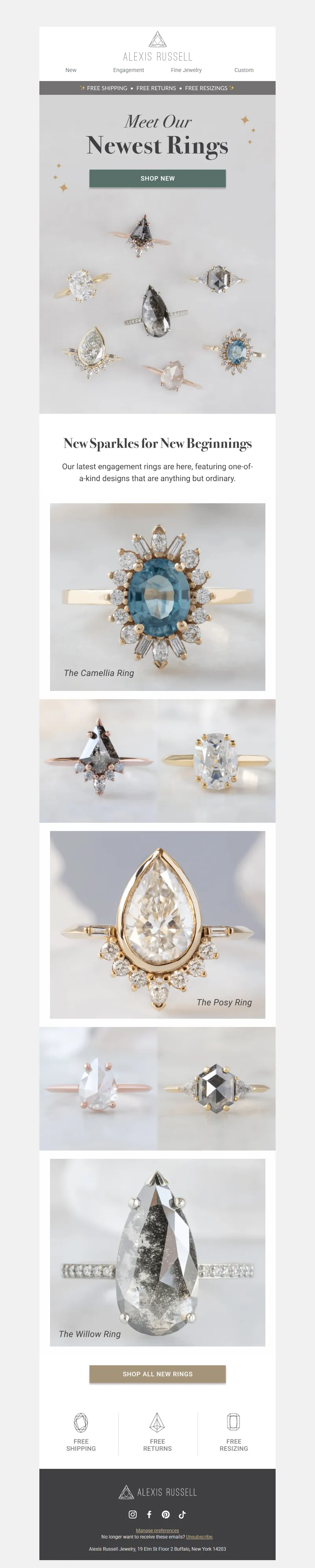Open the TikTok icon in footer
This screenshot has width=315, height=1568.
click(x=182, y=1514)
